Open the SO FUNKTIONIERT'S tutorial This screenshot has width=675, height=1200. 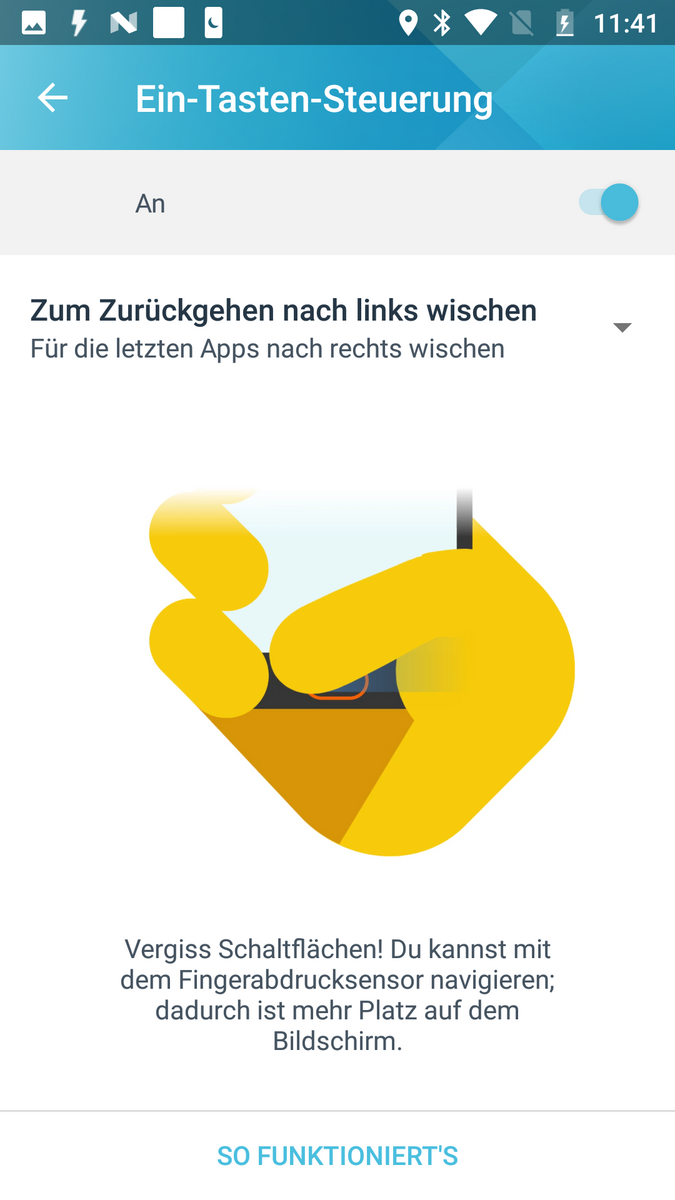pos(337,1156)
